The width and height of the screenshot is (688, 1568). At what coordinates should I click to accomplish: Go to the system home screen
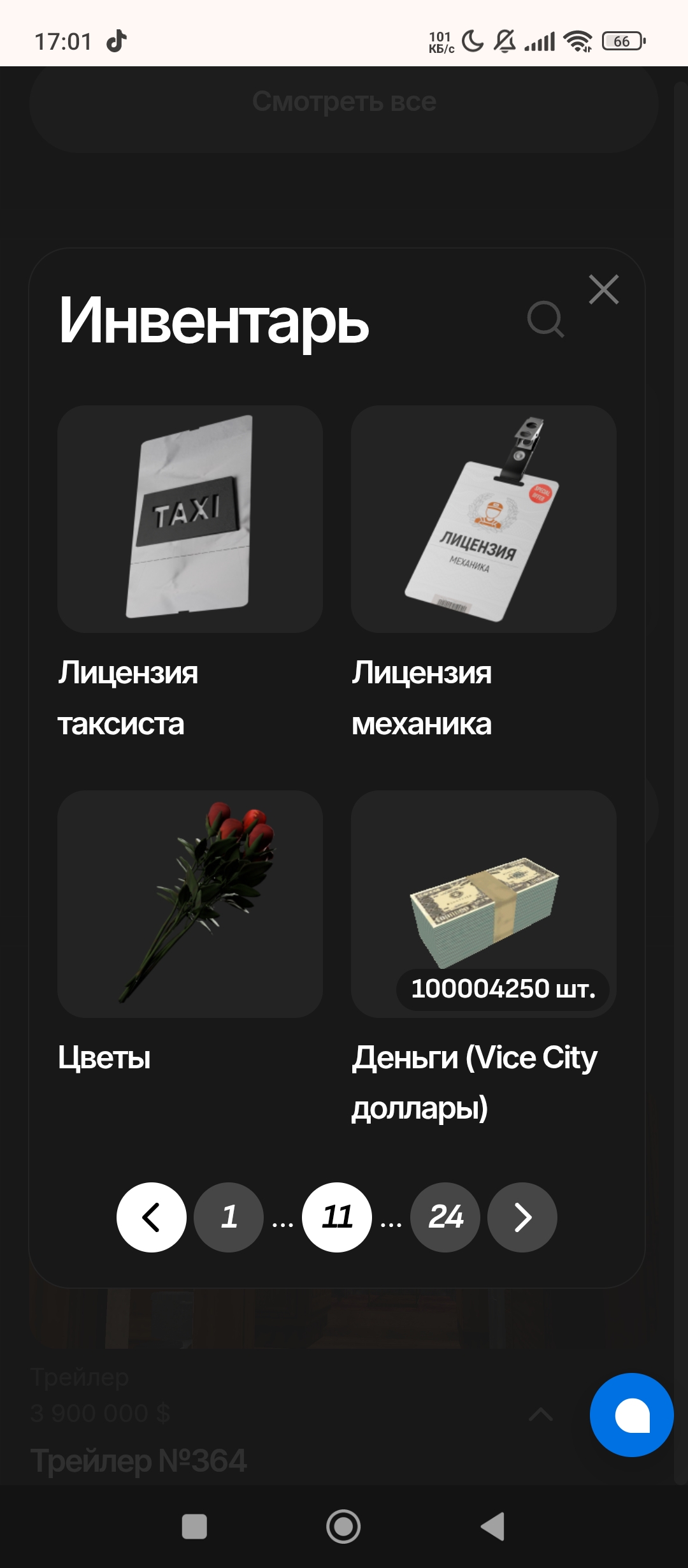343,1527
